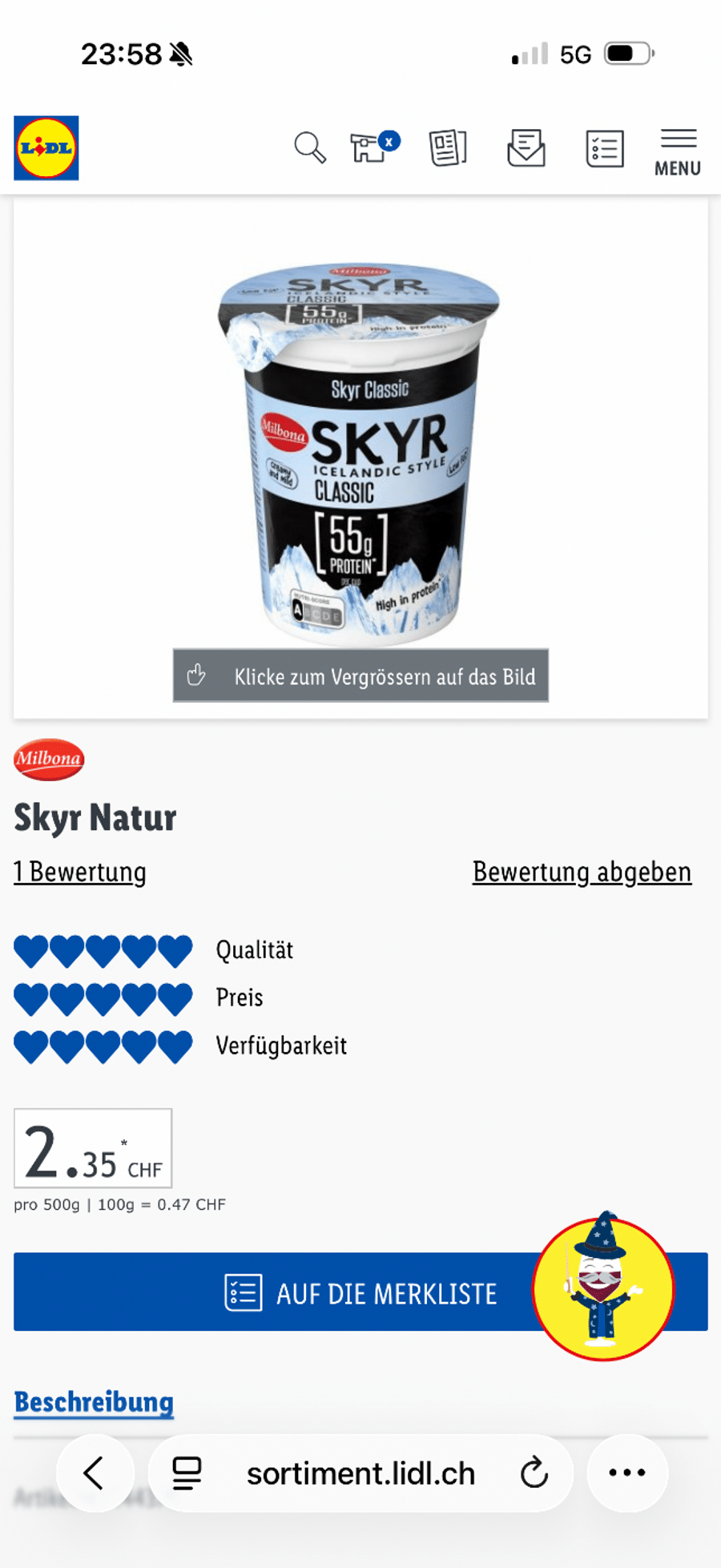Go back in the browser
Viewport: 721px width, 1568px height.
click(95, 1473)
